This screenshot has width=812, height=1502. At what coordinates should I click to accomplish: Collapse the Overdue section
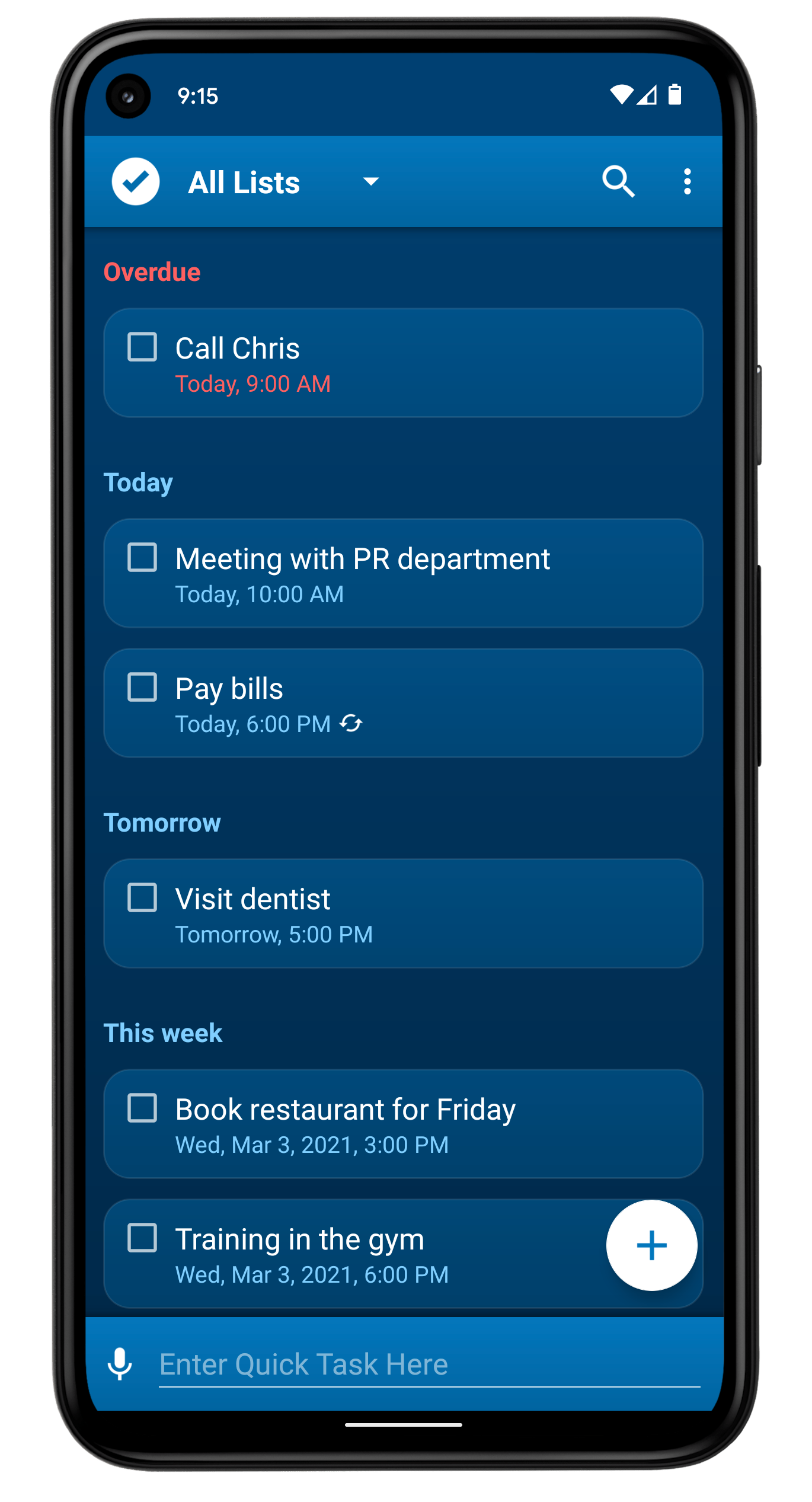(x=152, y=271)
